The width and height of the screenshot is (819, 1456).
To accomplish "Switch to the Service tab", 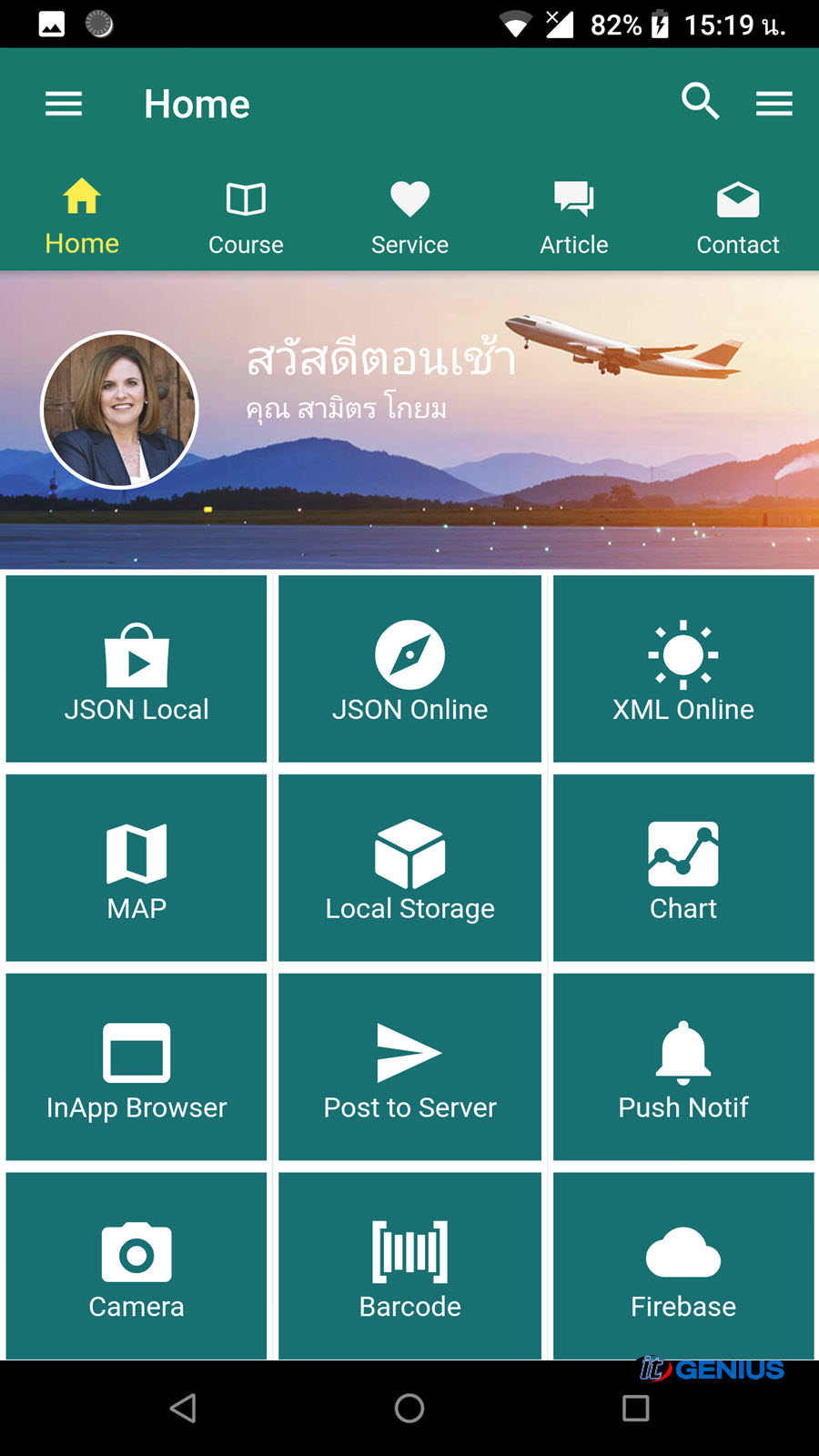I will 409,218.
